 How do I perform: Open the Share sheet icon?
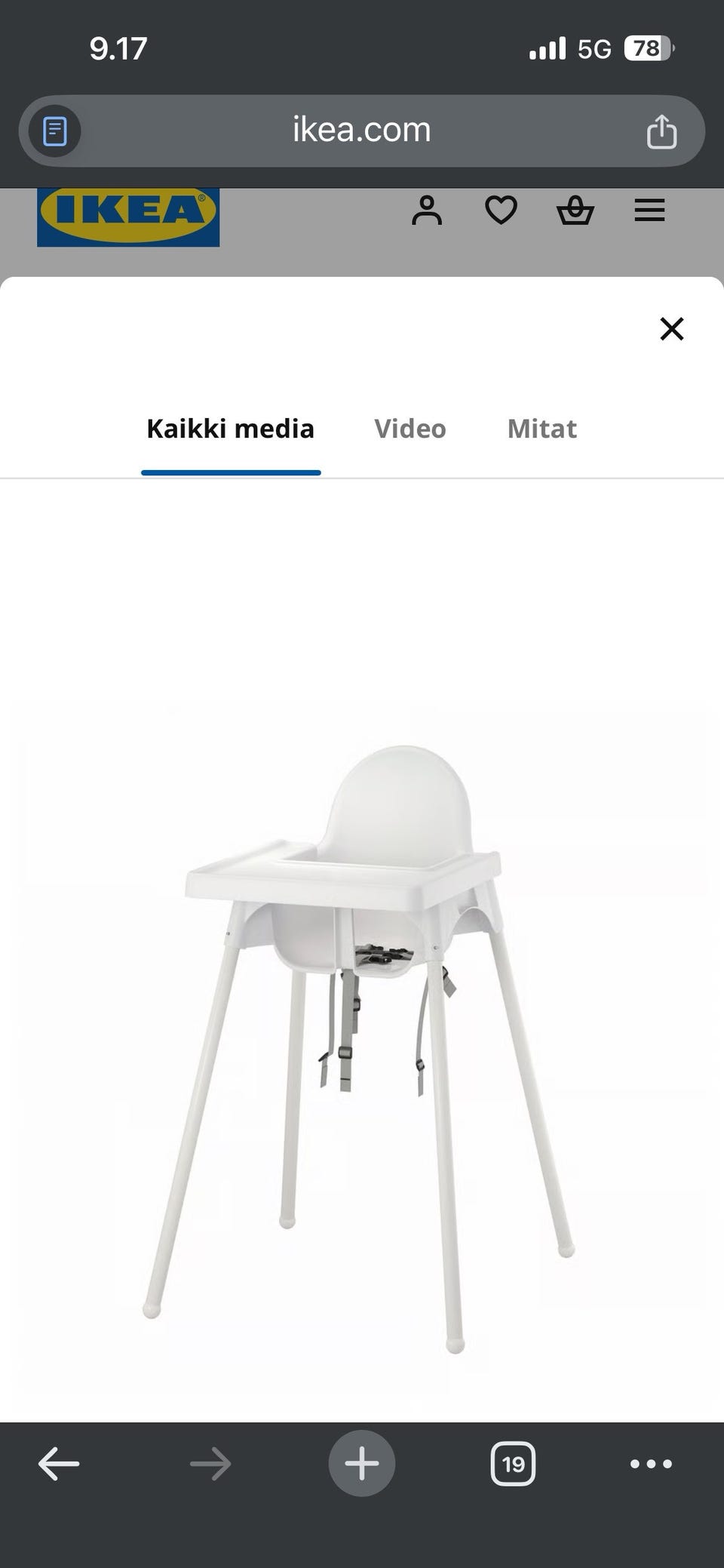pyautogui.click(x=661, y=130)
